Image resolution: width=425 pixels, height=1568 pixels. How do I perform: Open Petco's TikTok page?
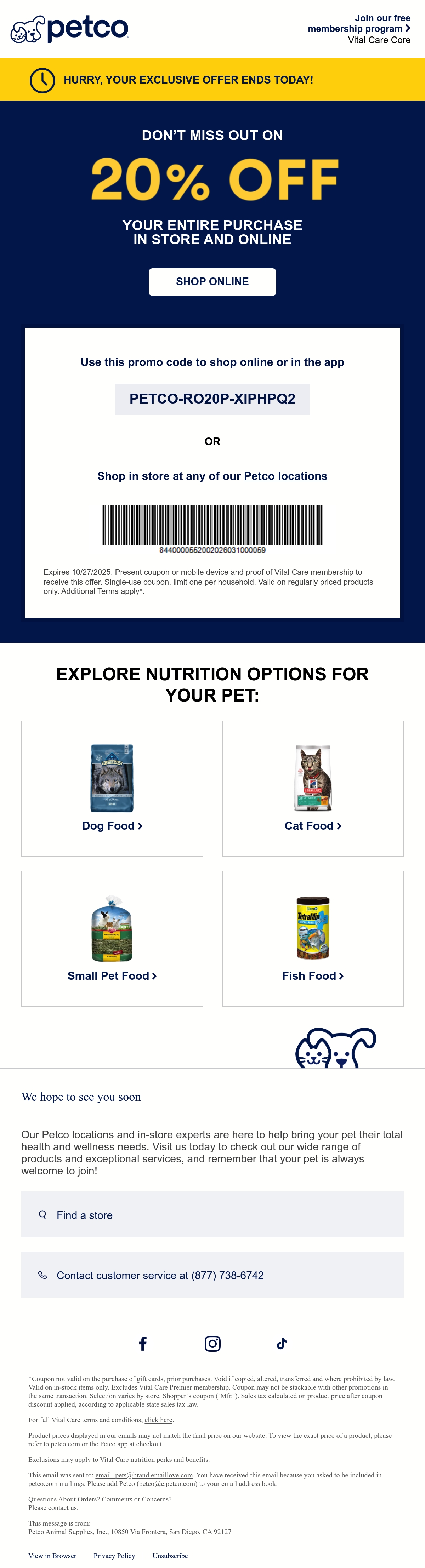pos(282,1343)
